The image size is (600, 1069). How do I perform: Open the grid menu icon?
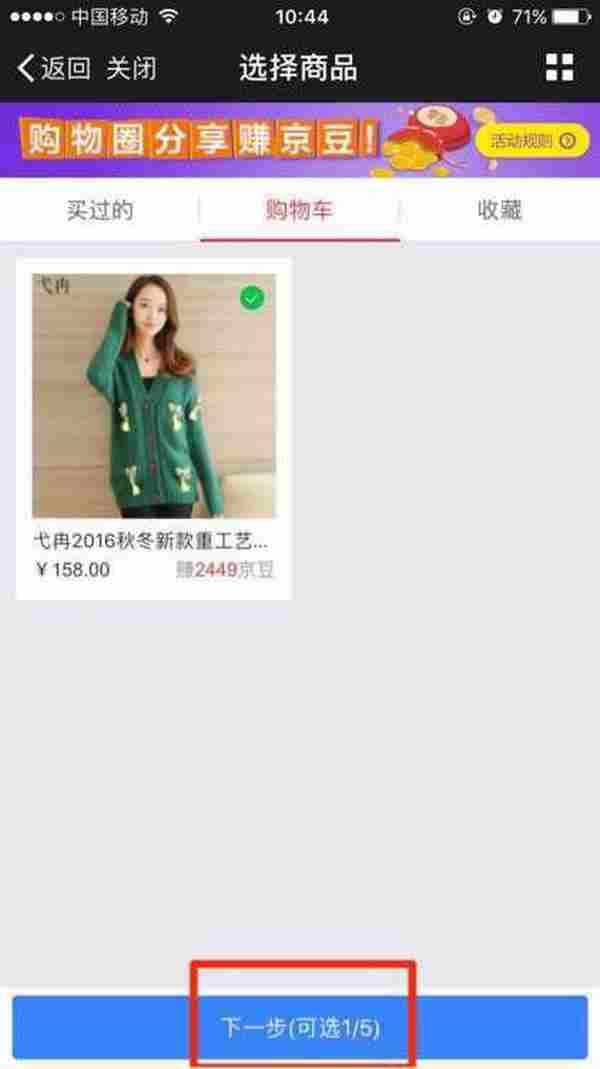pos(560,68)
